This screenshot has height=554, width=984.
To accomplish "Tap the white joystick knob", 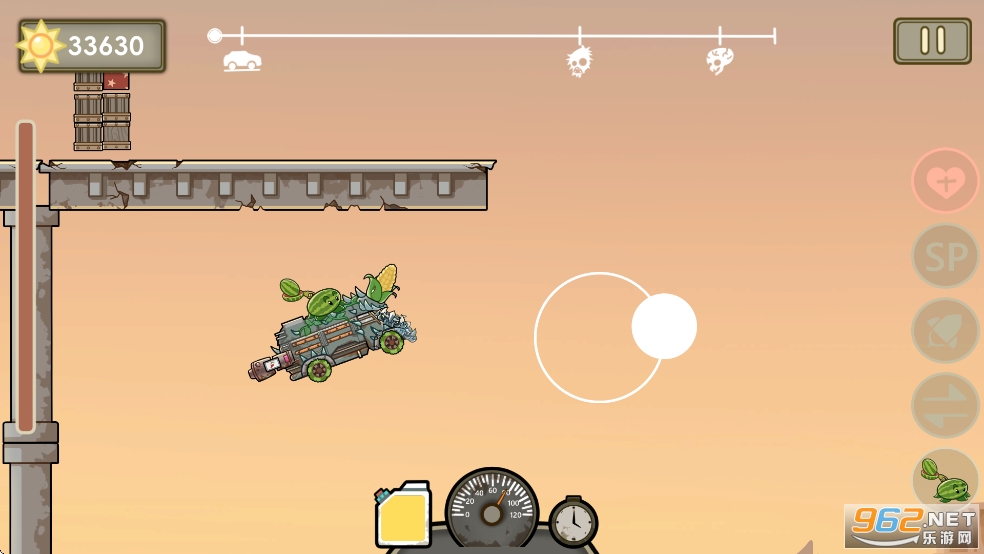I will (x=664, y=326).
